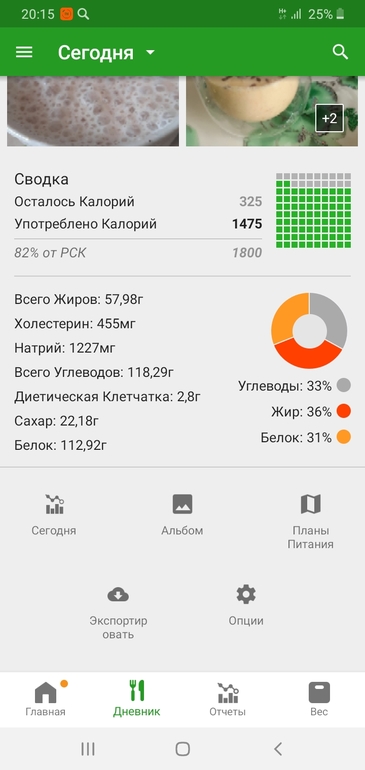365x770 pixels.
Task: Open Опции settings
Action: pyautogui.click(x=246, y=605)
